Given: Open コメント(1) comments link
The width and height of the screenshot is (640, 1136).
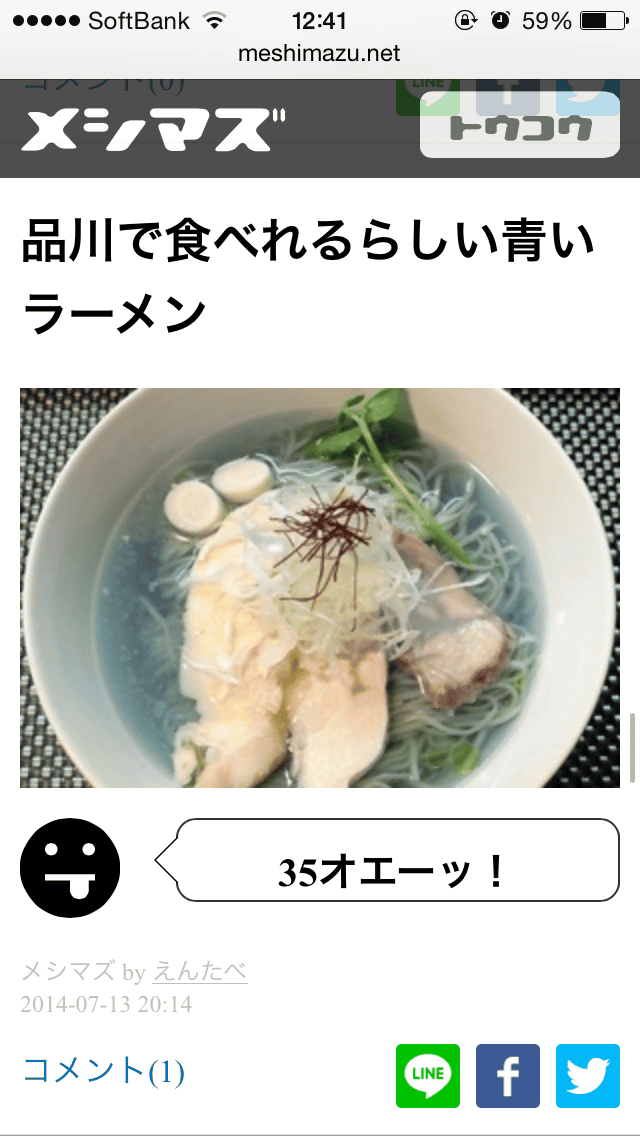Looking at the screenshot, I should pos(104,1071).
